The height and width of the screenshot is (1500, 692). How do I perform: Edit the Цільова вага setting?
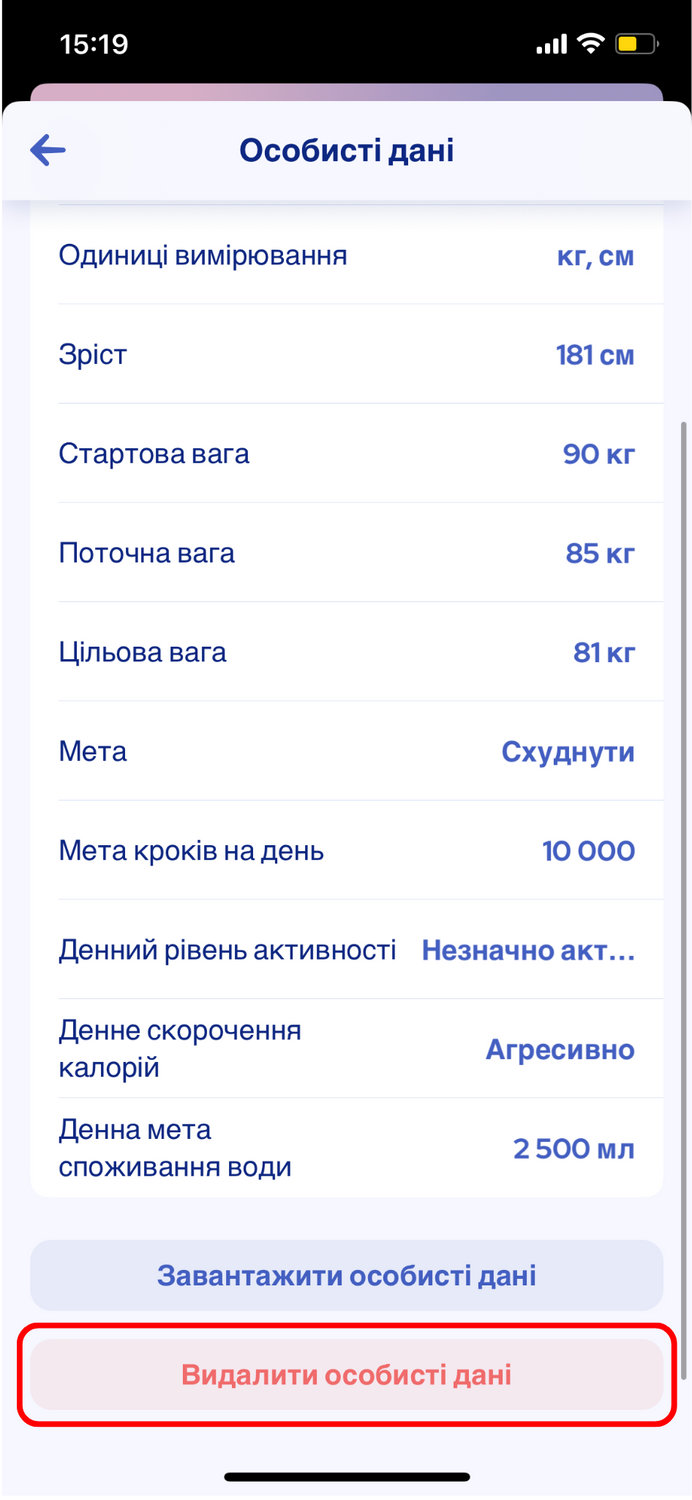point(346,652)
